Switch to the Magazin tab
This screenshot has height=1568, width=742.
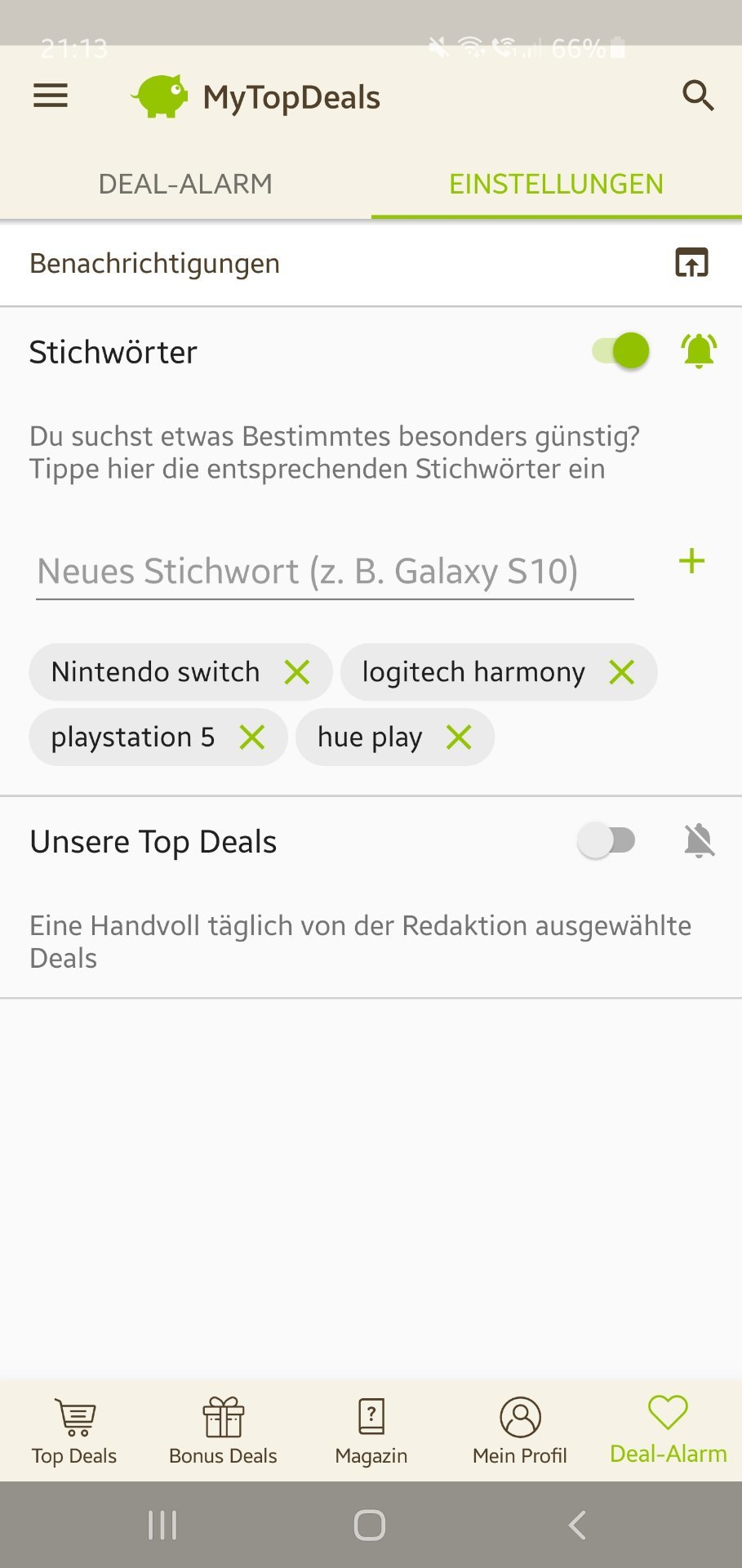[x=371, y=1431]
